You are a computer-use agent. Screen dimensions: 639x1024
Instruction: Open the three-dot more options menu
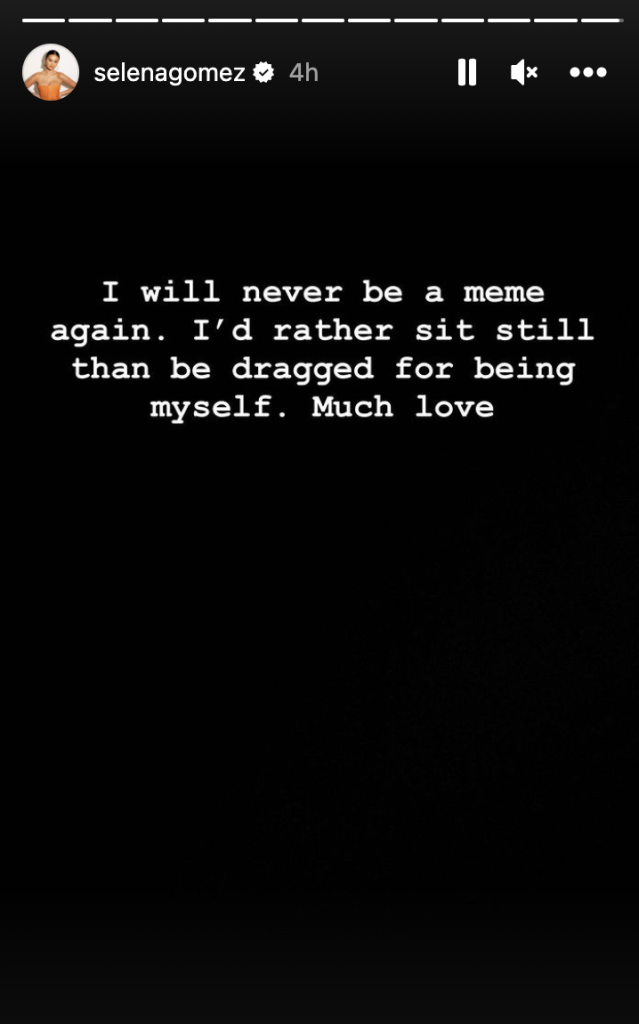pyautogui.click(x=588, y=72)
